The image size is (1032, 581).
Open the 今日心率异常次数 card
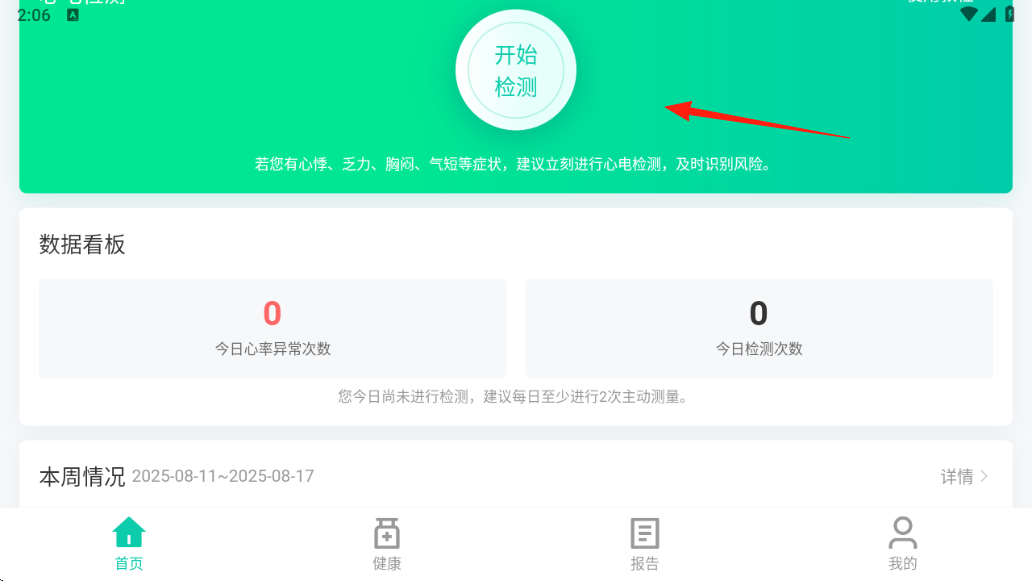pos(272,328)
